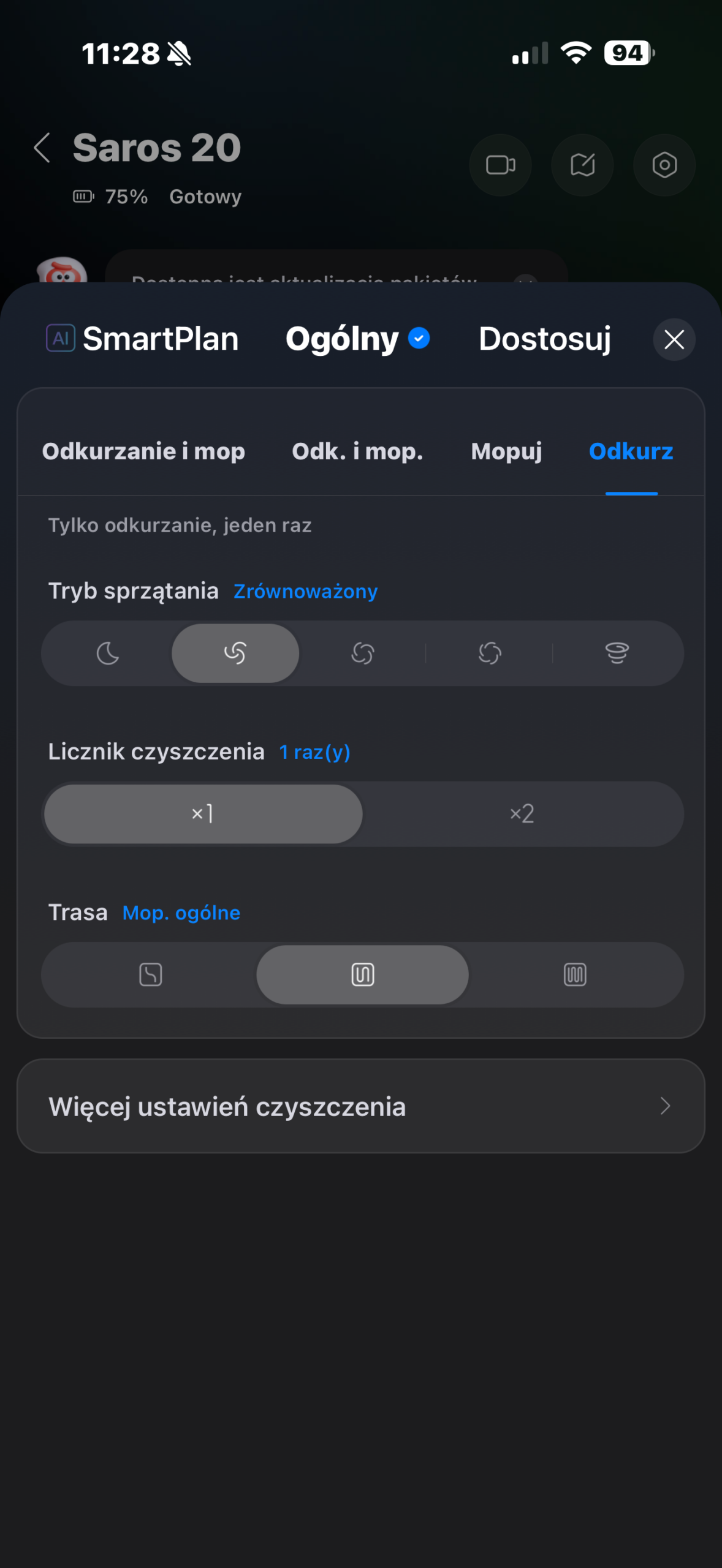Open the Dostosuj tab
Screen dimensions: 722x1568
tap(544, 339)
